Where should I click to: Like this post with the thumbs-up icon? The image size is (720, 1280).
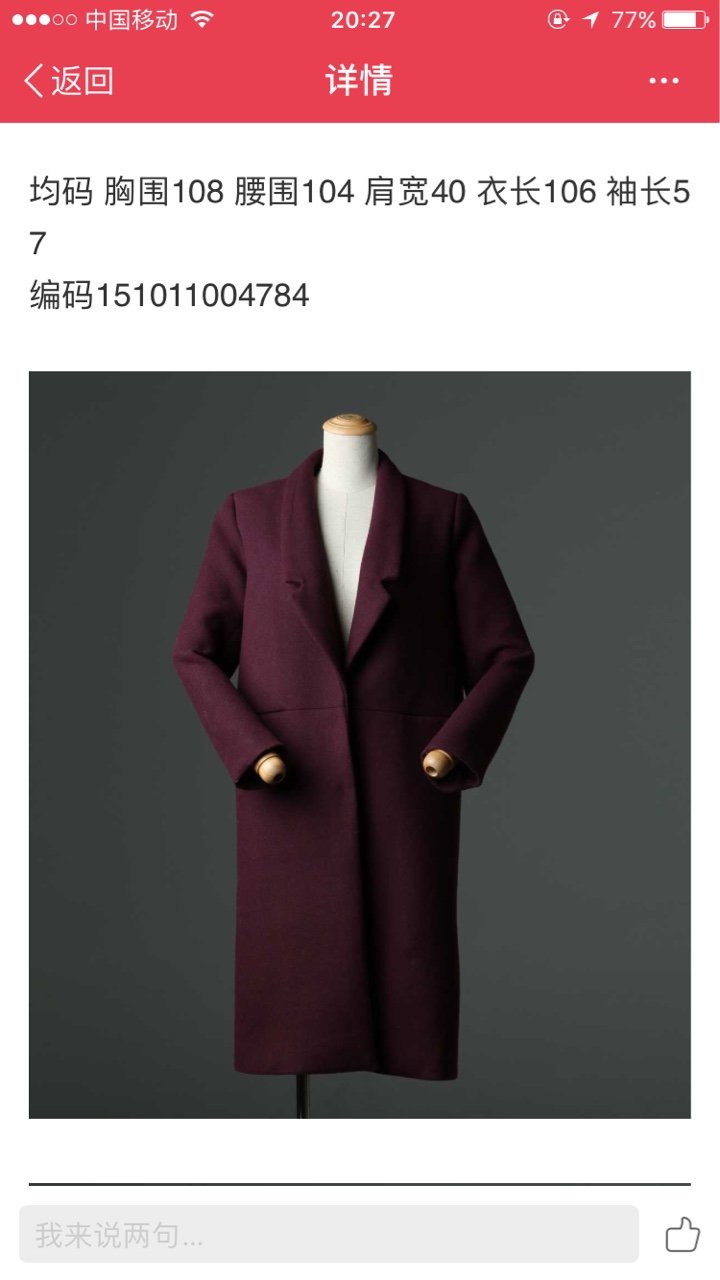pyautogui.click(x=683, y=1234)
